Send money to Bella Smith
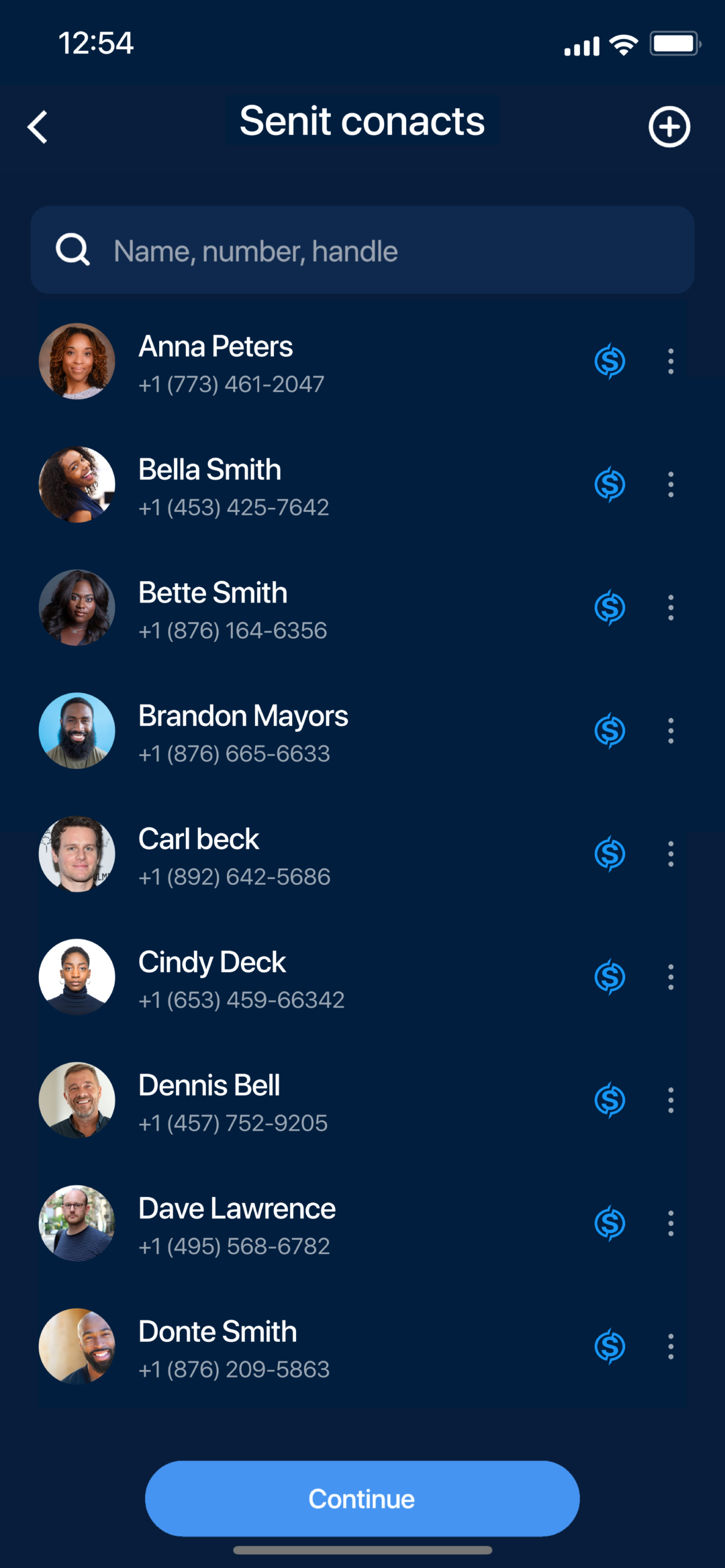 click(x=610, y=484)
